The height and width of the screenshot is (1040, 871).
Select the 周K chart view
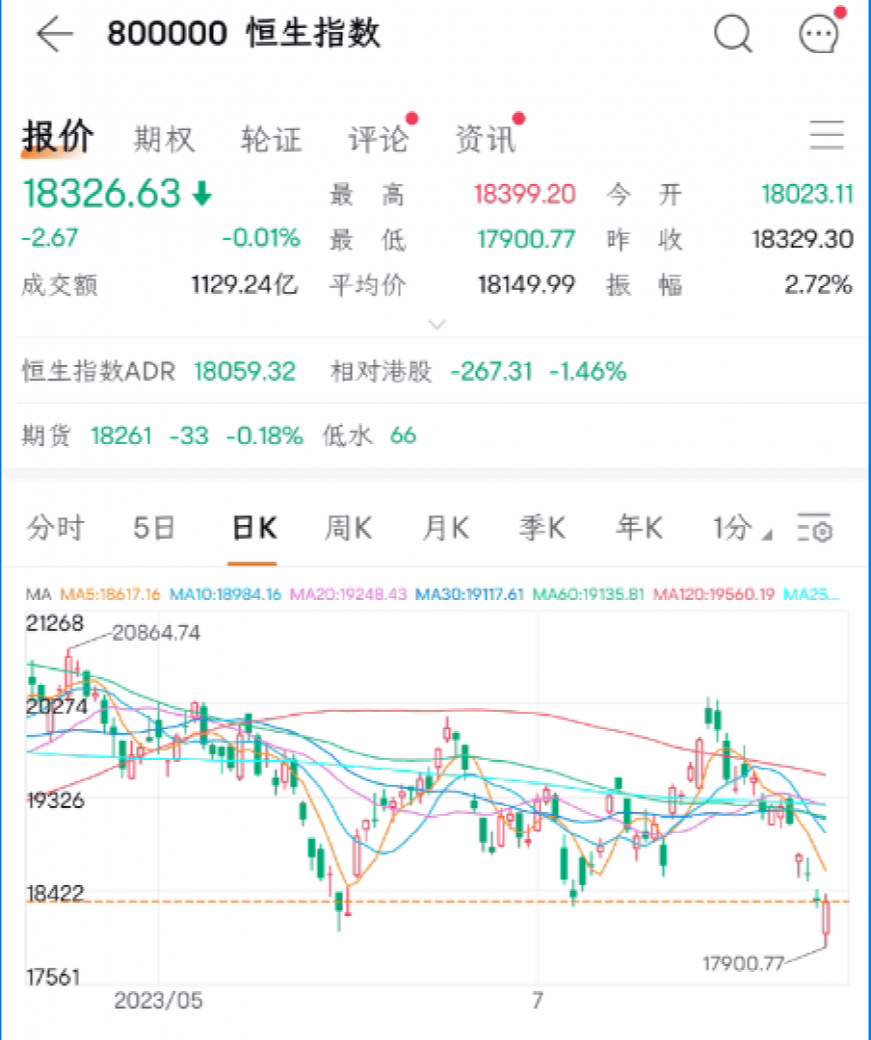click(x=348, y=527)
